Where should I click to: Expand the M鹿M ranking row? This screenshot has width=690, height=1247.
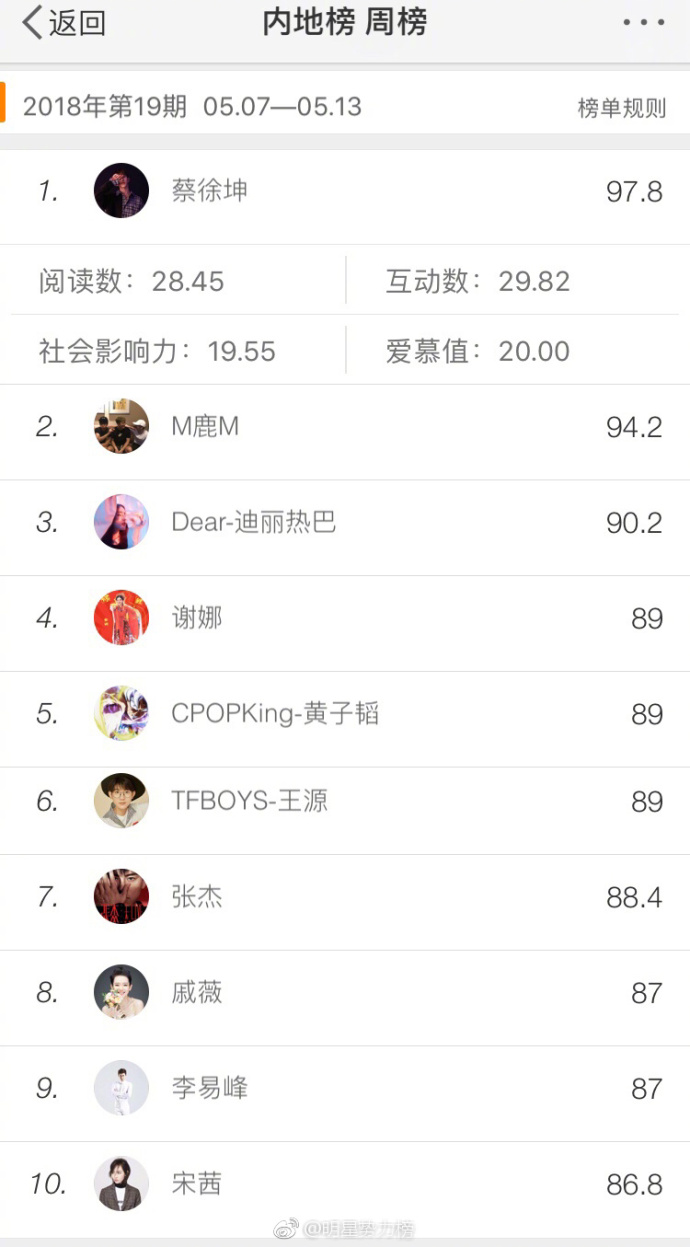(x=345, y=428)
